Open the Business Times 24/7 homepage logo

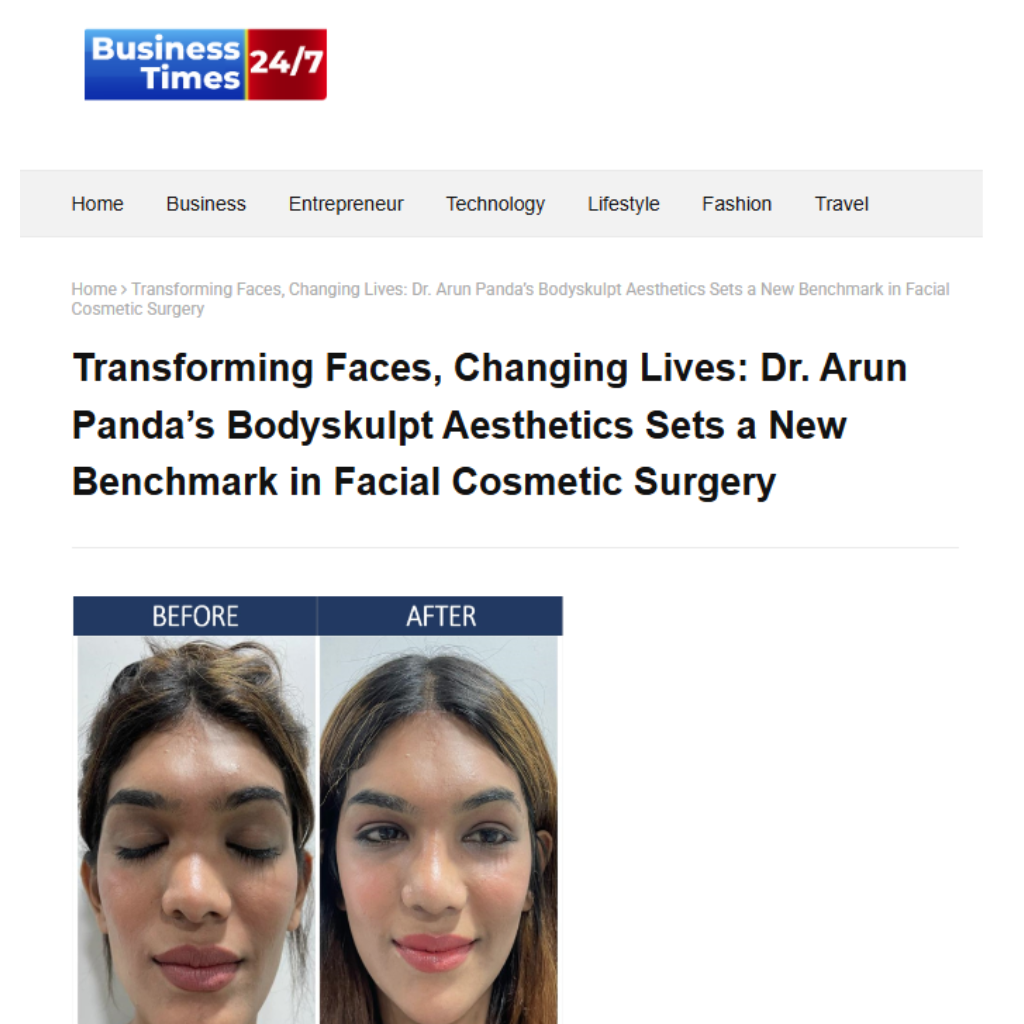tap(205, 65)
